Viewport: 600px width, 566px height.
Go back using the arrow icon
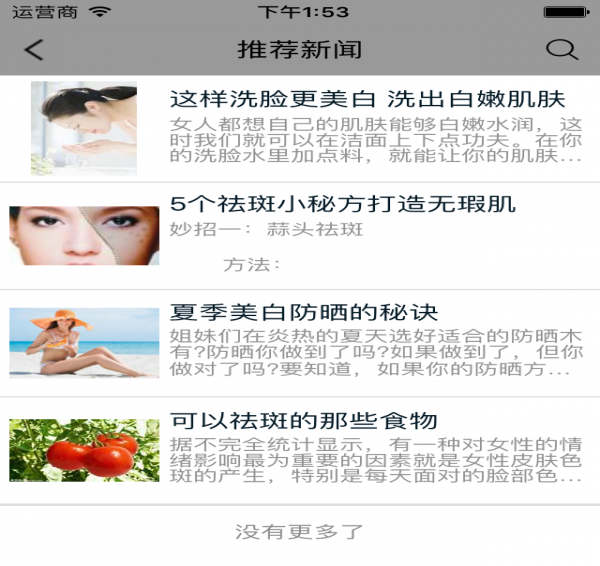[x=35, y=49]
